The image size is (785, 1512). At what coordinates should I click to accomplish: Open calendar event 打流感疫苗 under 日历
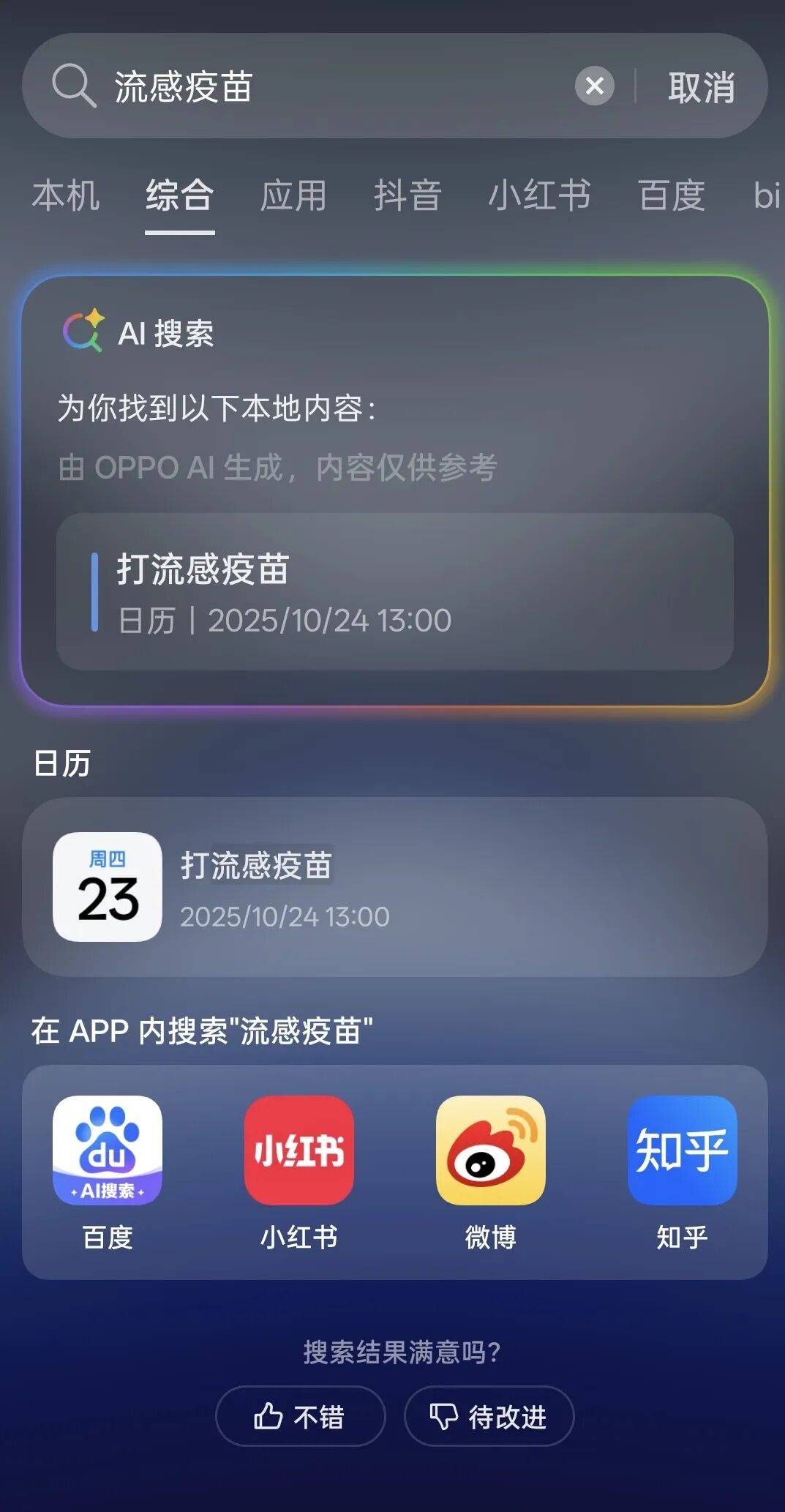click(x=395, y=886)
